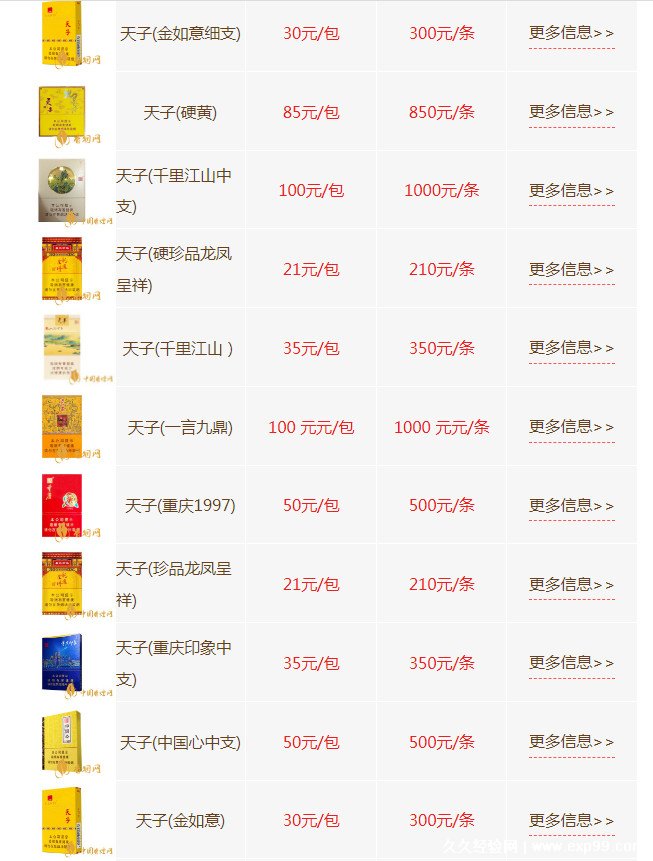Open 更多信息 link for 天子(千里江山中支)

point(571,190)
